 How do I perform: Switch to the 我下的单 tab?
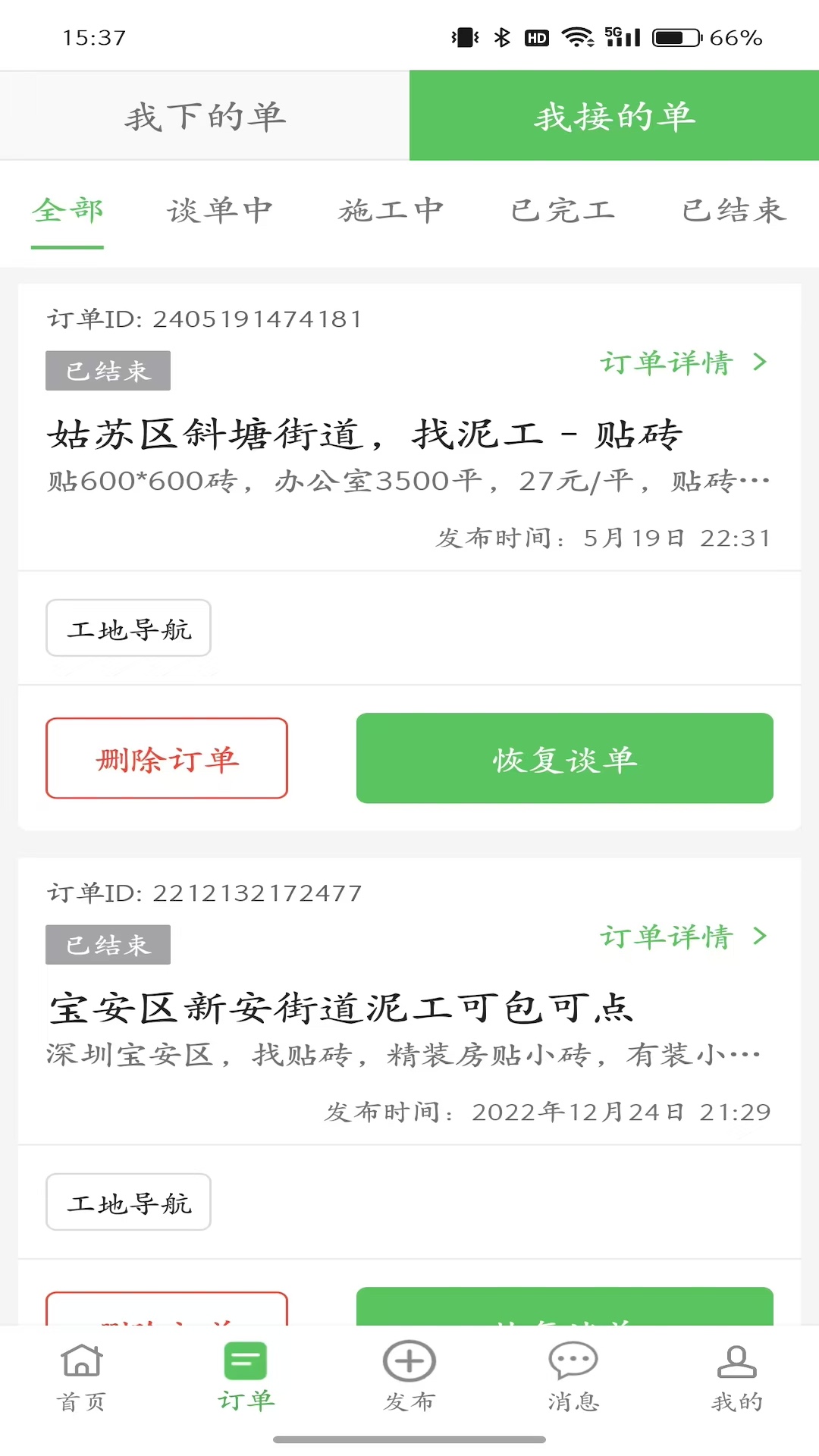click(205, 115)
